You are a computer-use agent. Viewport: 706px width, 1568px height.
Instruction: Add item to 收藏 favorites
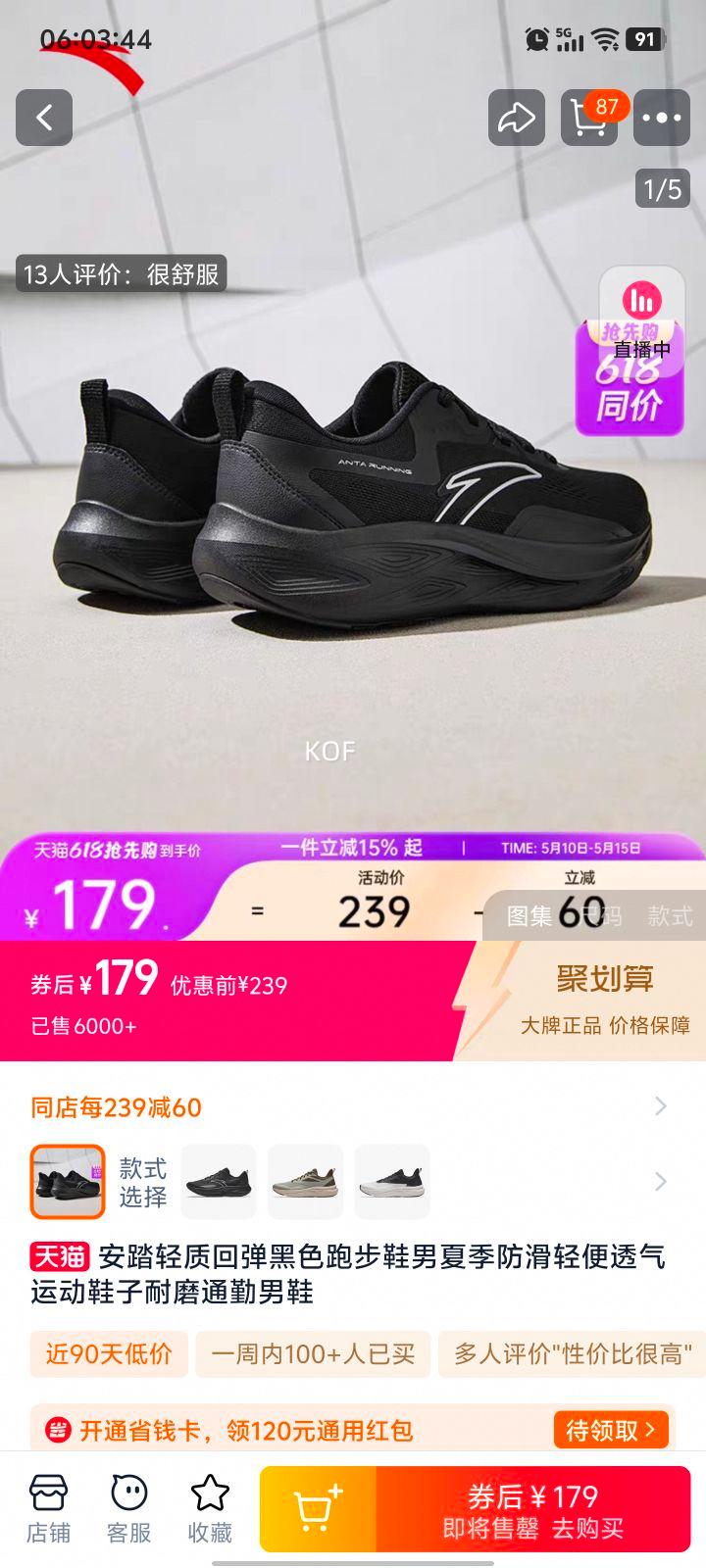coord(210,1509)
